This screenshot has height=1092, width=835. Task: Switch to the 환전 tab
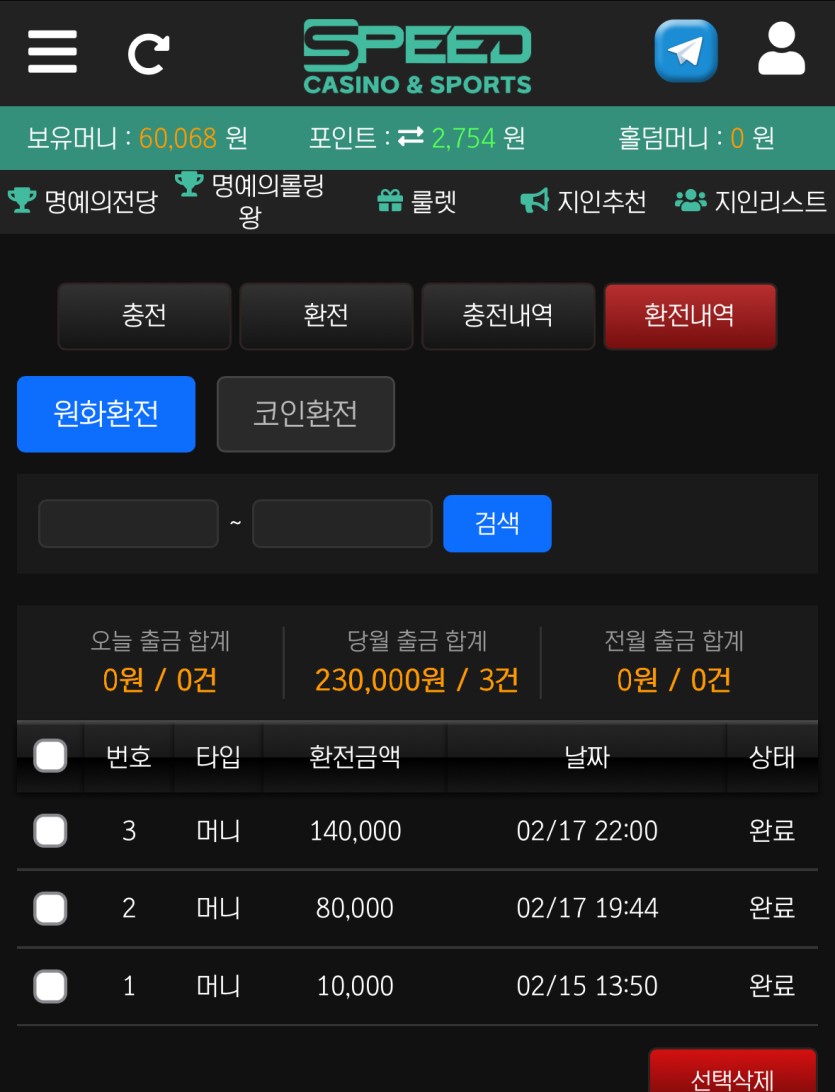[x=326, y=316]
